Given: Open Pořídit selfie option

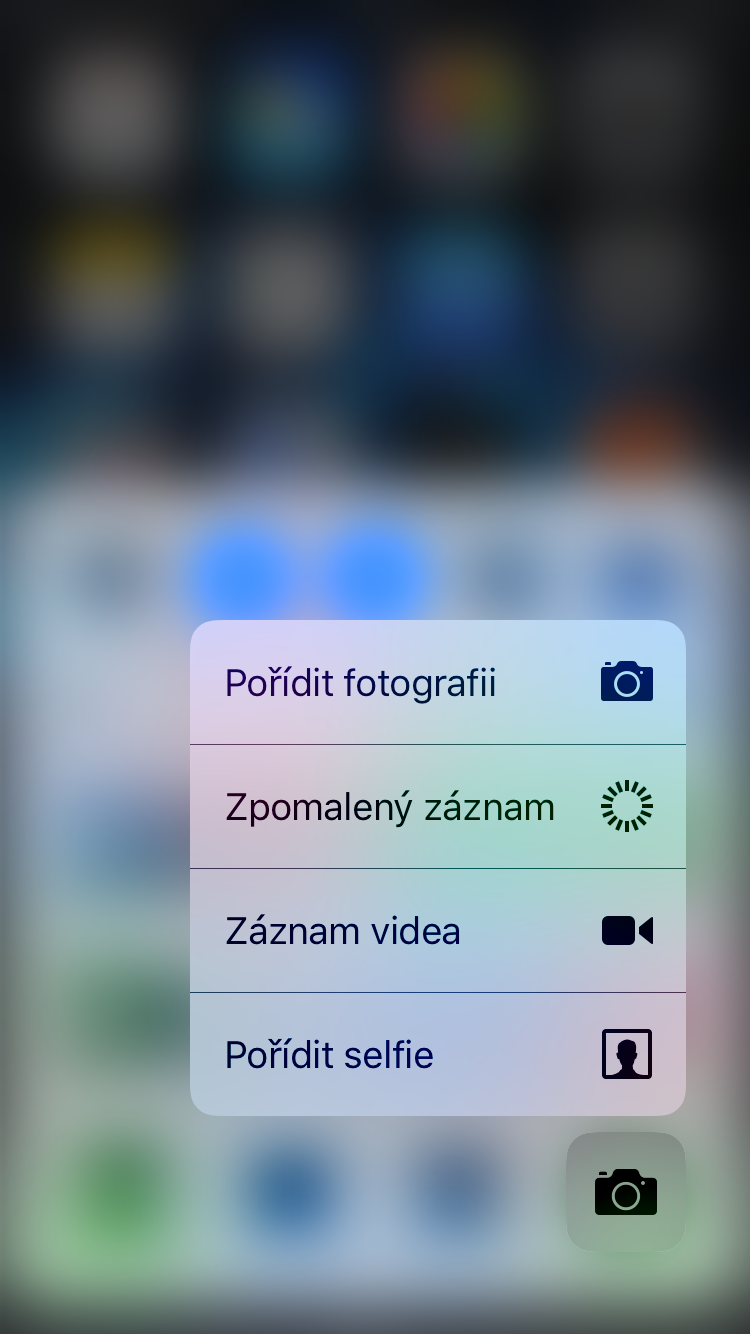Looking at the screenshot, I should pos(437,1055).
